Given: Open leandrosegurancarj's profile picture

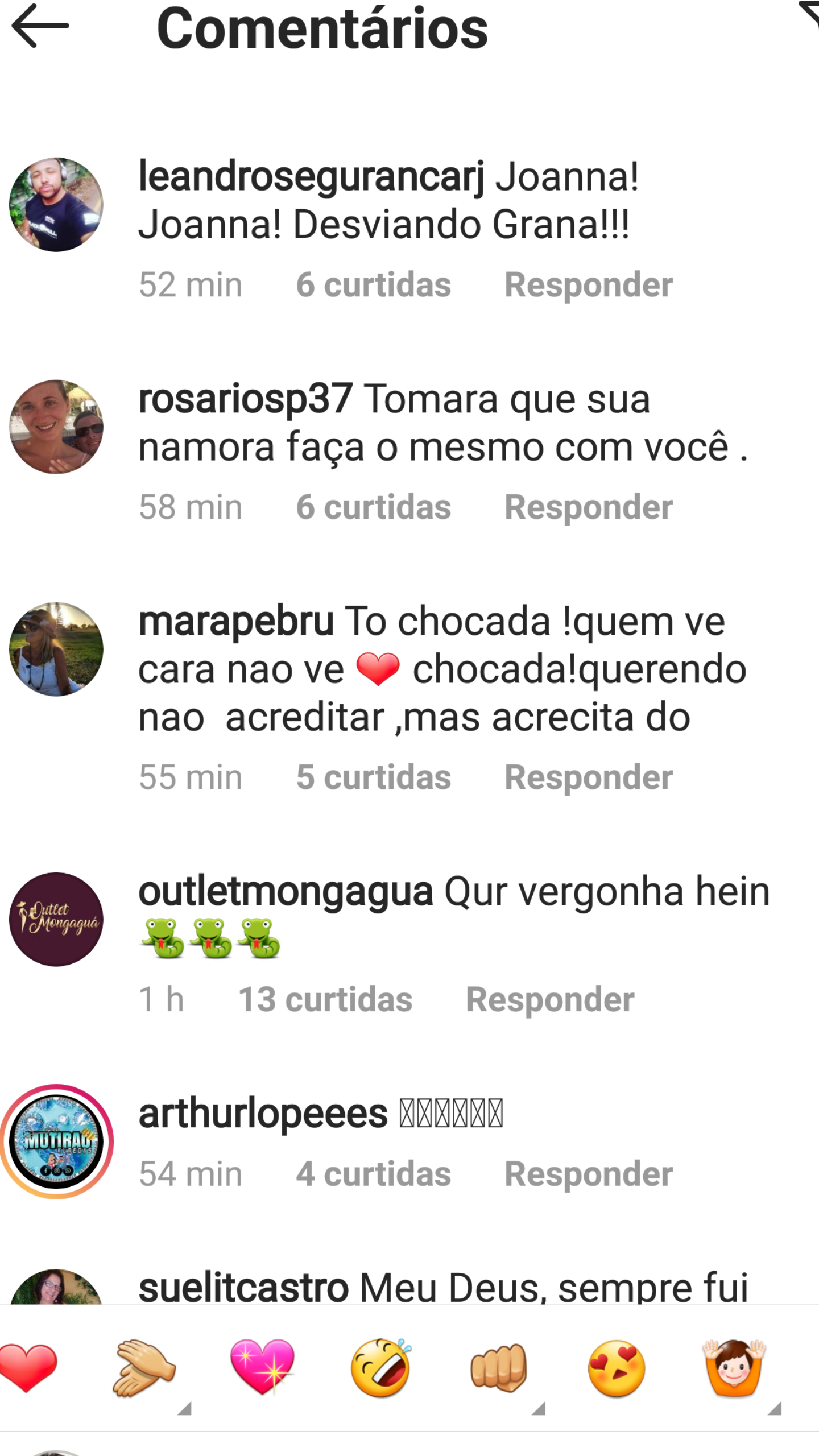Looking at the screenshot, I should (56, 204).
